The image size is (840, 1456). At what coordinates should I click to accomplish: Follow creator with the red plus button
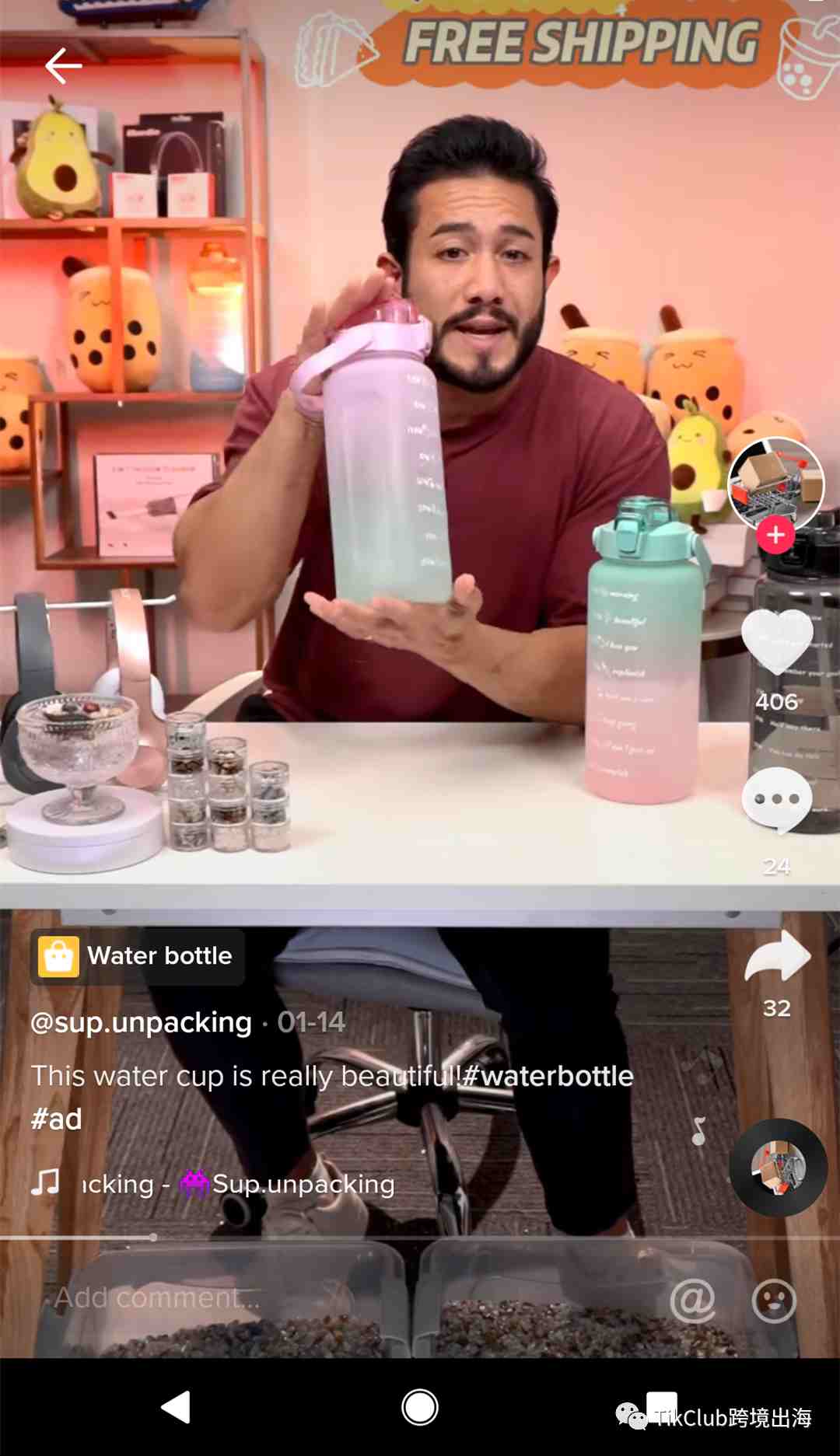pyautogui.click(x=775, y=535)
